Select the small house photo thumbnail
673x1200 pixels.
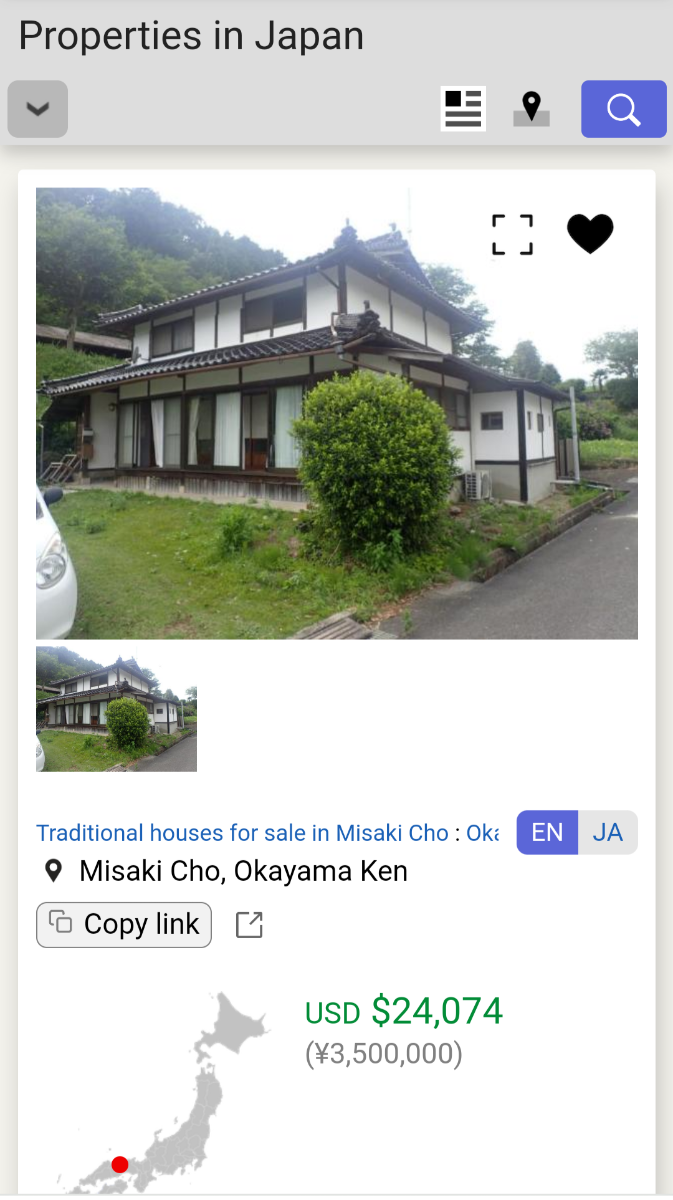pyautogui.click(x=116, y=709)
